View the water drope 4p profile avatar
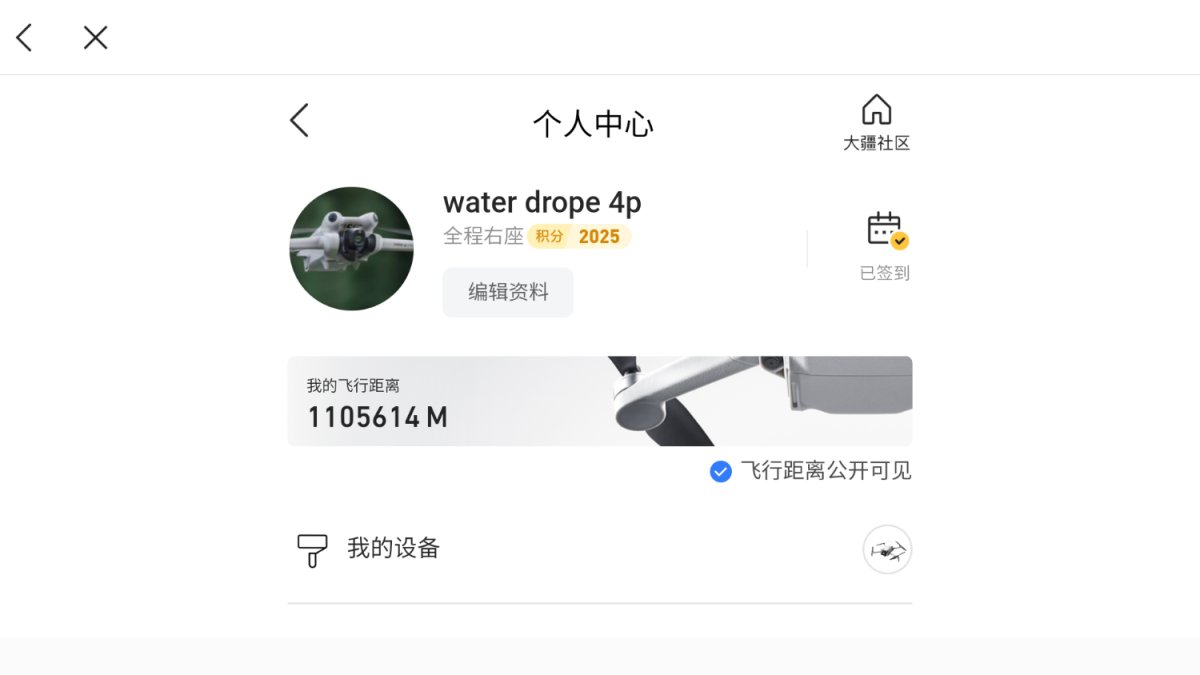The image size is (1200, 675). 351,248
